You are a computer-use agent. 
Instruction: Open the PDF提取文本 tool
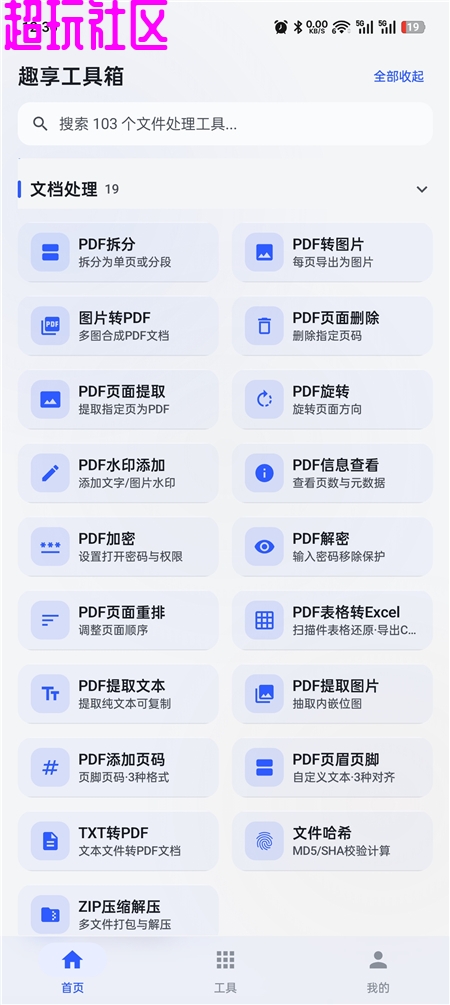coord(118,694)
